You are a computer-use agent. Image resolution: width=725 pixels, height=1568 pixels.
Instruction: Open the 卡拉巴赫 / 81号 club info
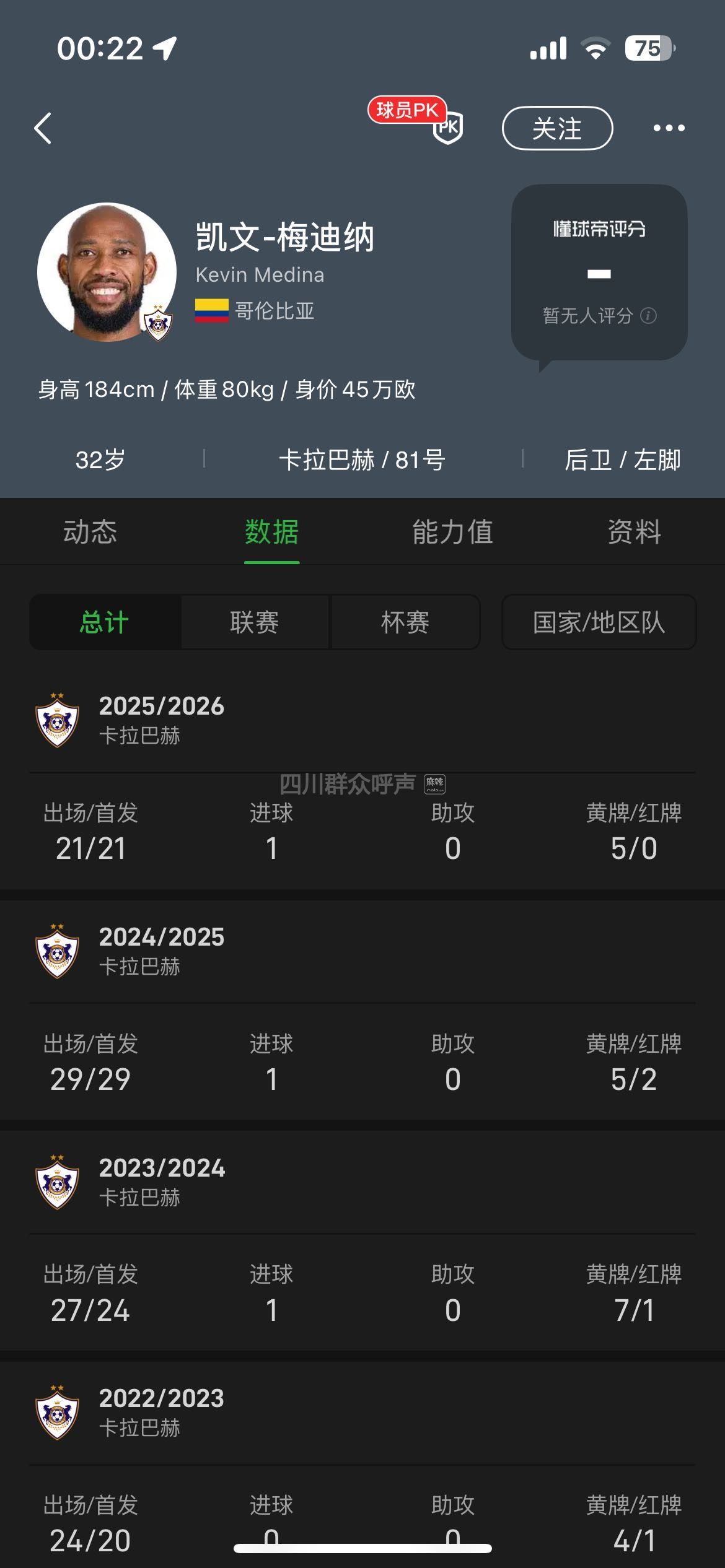pos(362,460)
